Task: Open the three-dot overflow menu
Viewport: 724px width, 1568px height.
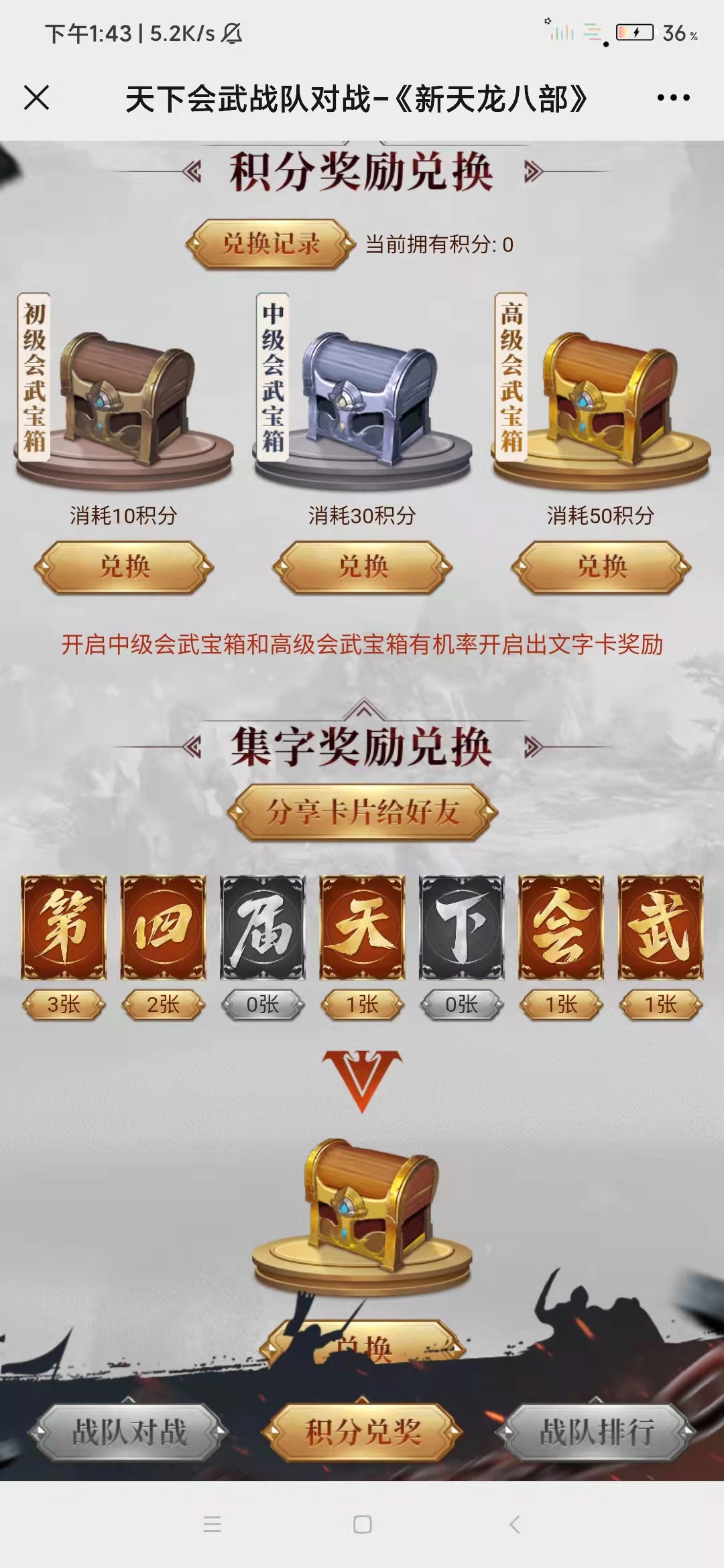Action: (x=673, y=98)
